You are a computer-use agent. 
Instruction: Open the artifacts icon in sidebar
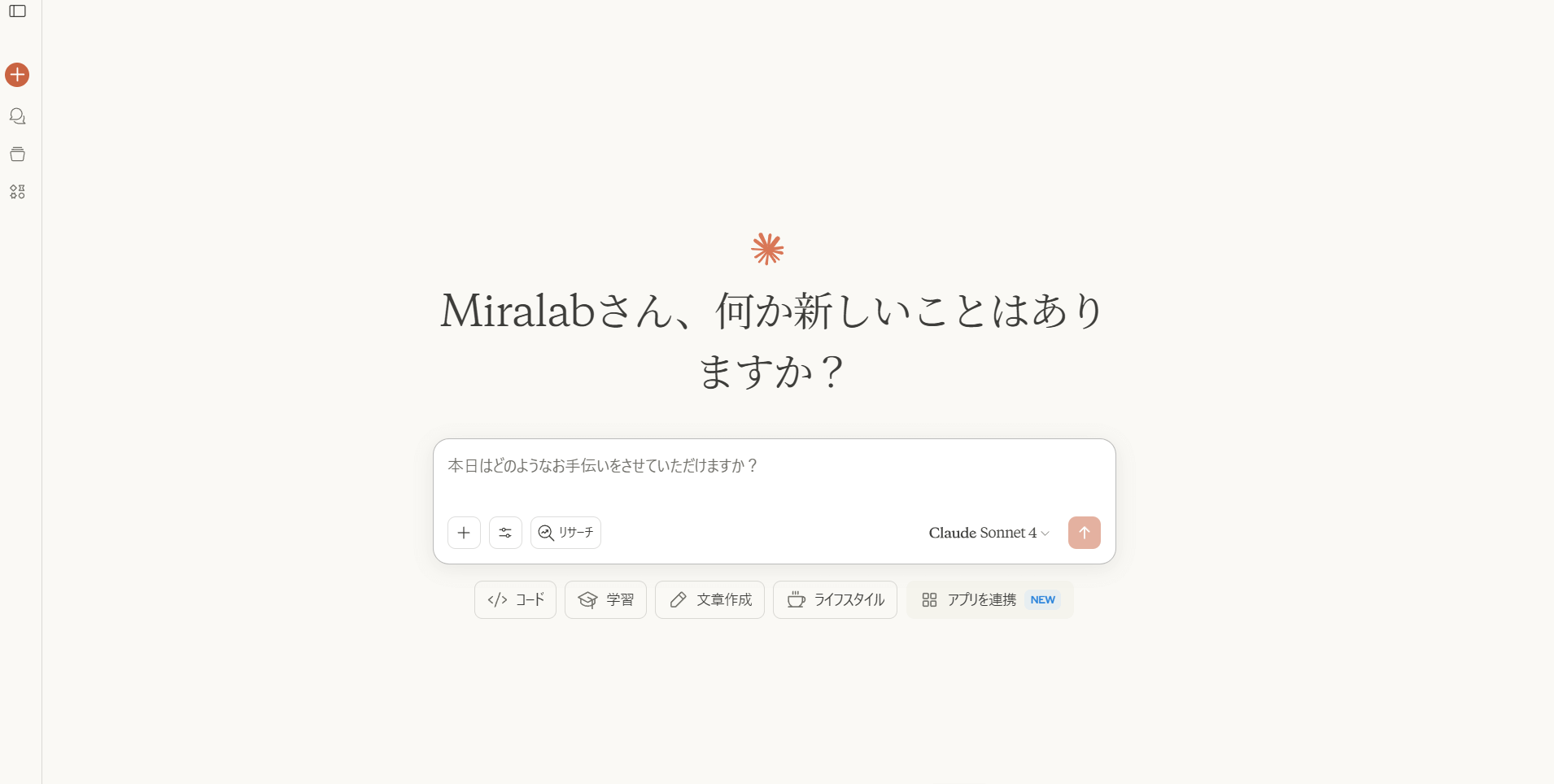point(17,192)
